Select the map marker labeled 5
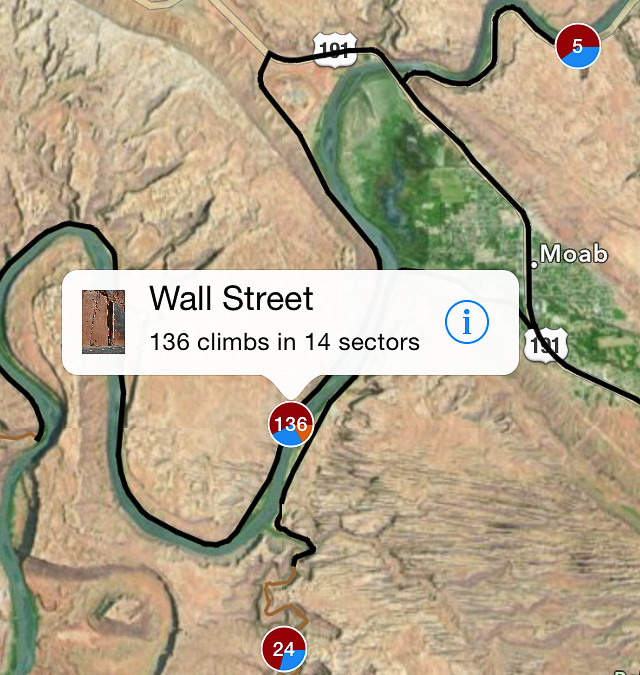This screenshot has height=675, width=640. (577, 45)
